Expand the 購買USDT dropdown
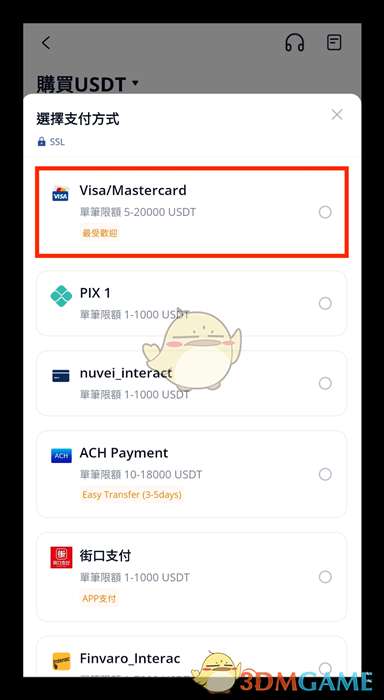Image resolution: width=384 pixels, height=700 pixels. click(x=88, y=84)
